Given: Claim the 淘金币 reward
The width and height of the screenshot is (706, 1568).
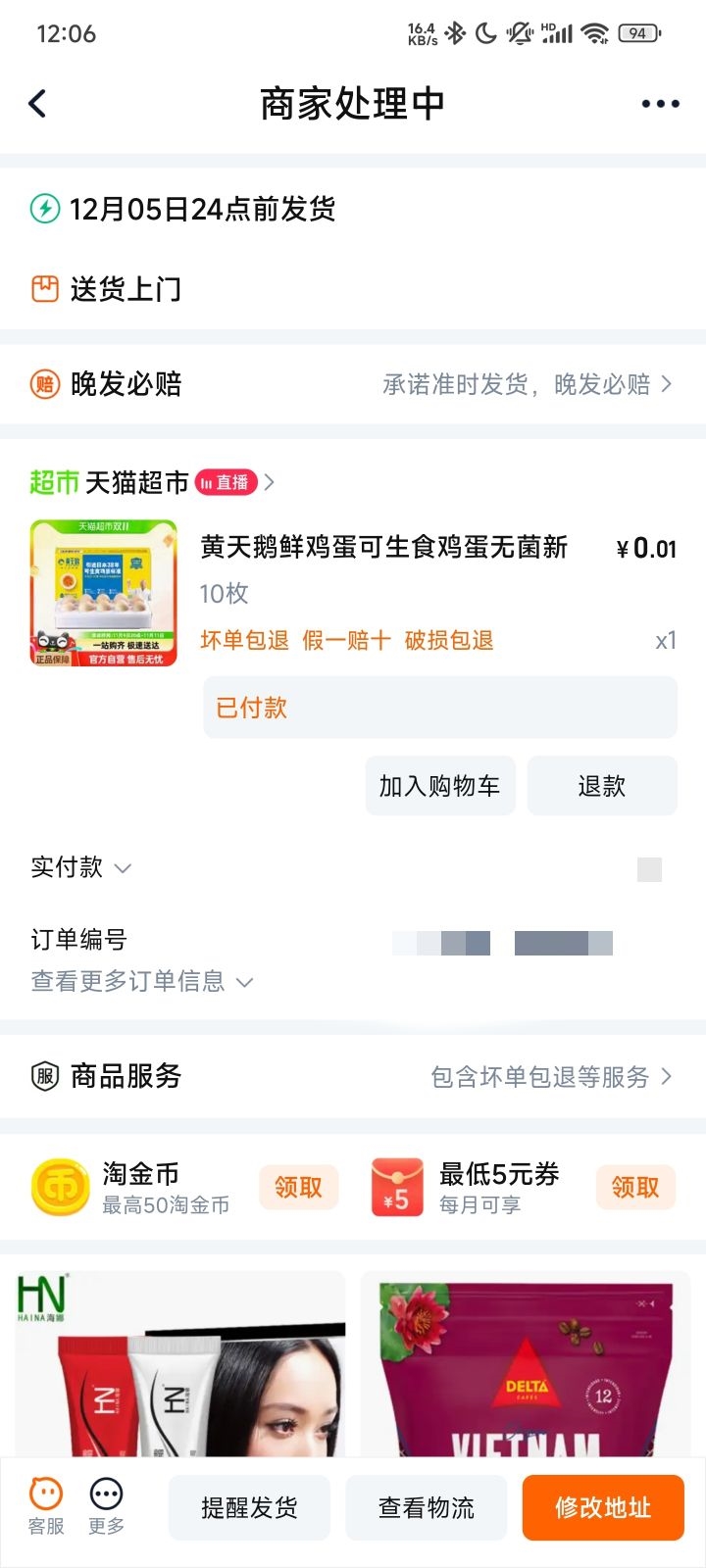Looking at the screenshot, I should tap(298, 1188).
